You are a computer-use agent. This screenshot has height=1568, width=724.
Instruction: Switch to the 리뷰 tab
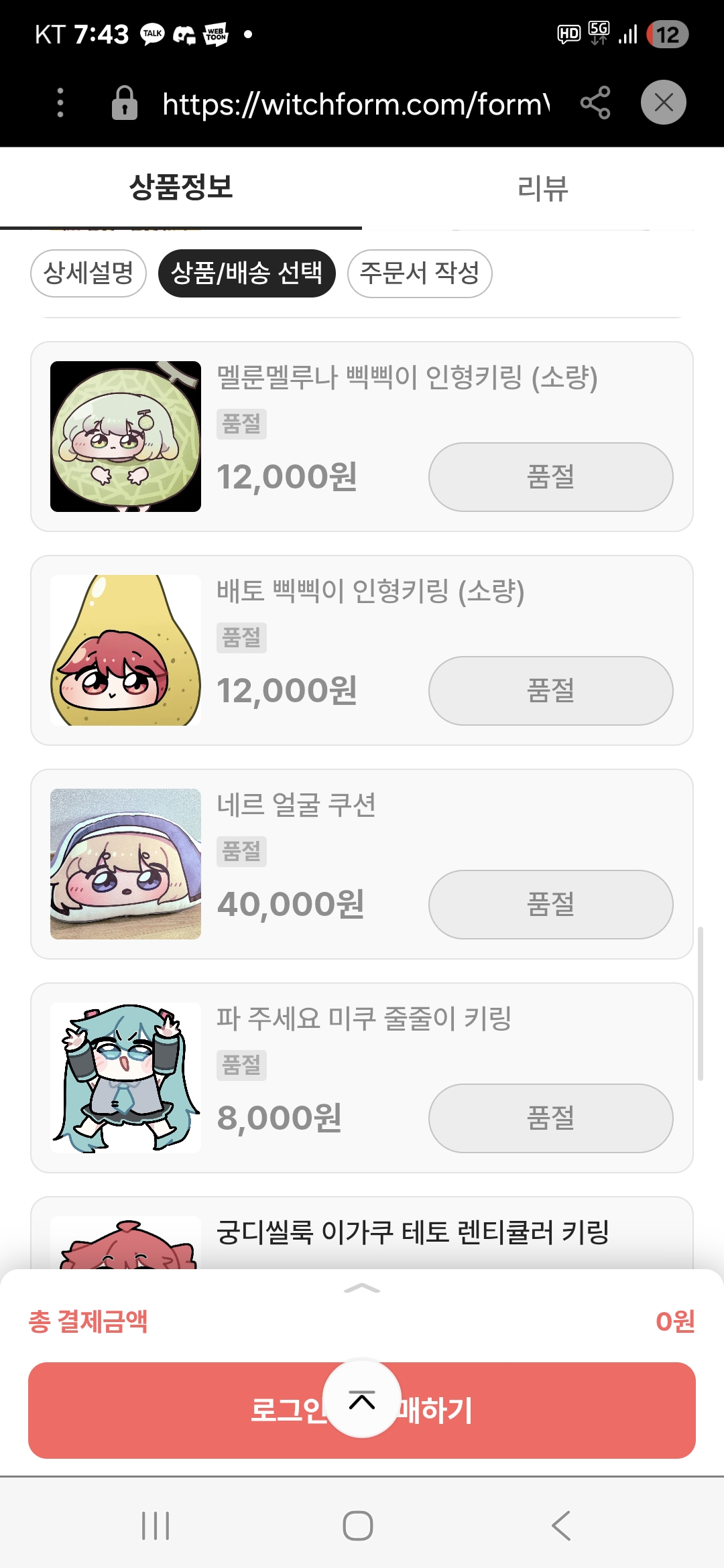pos(542,188)
